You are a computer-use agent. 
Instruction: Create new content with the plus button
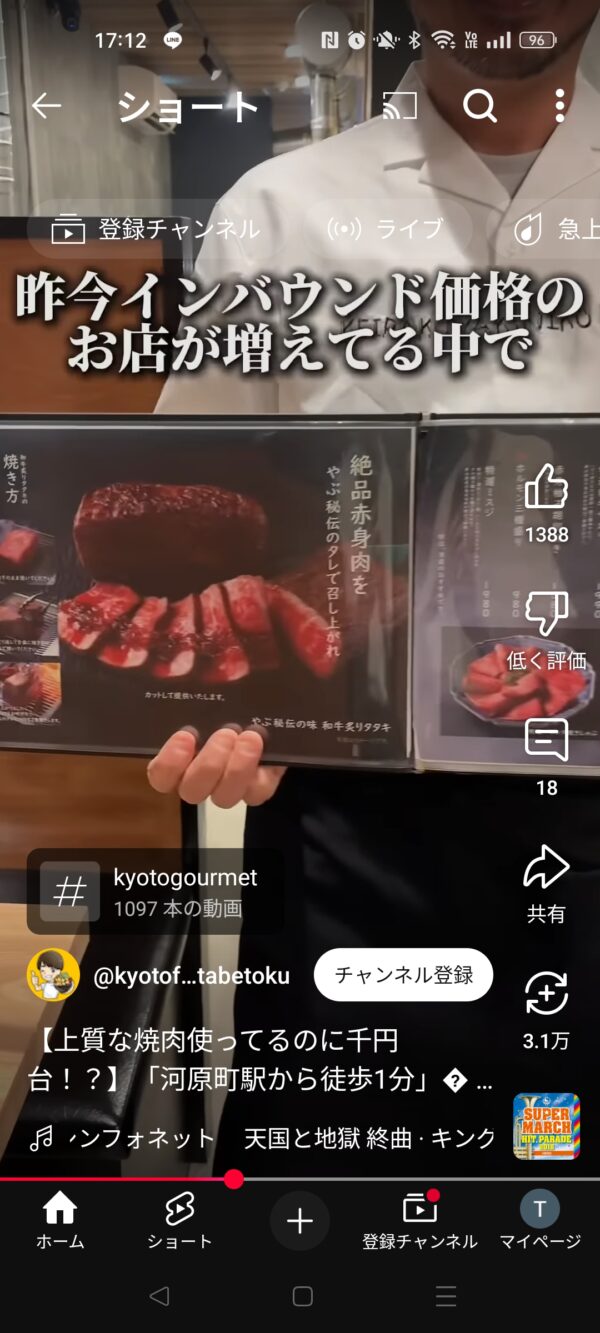pos(300,1221)
